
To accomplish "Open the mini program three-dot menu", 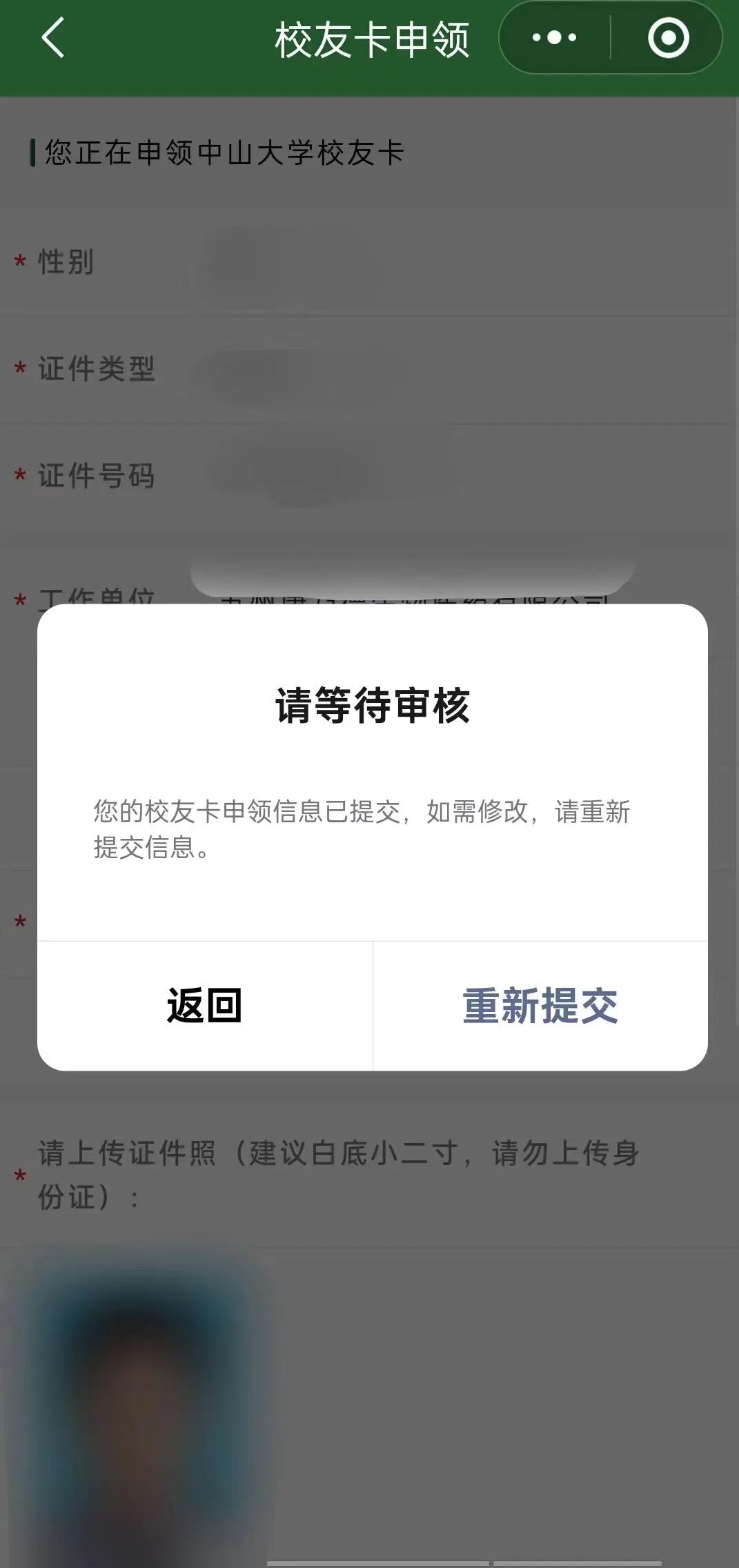I will coord(555,38).
